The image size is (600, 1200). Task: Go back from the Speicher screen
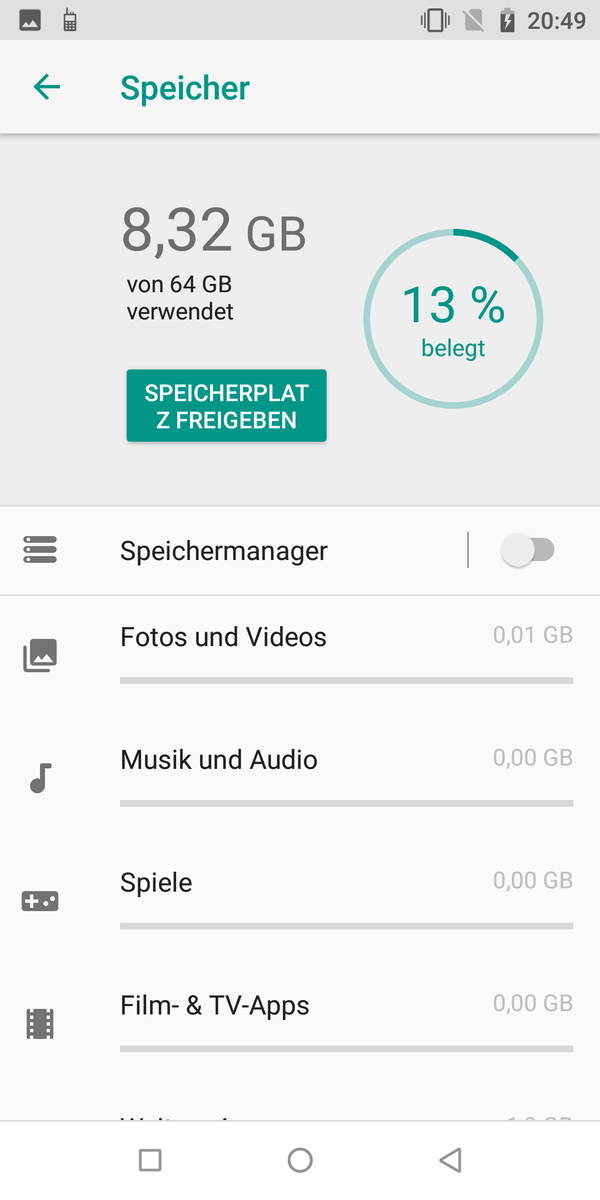pos(47,87)
